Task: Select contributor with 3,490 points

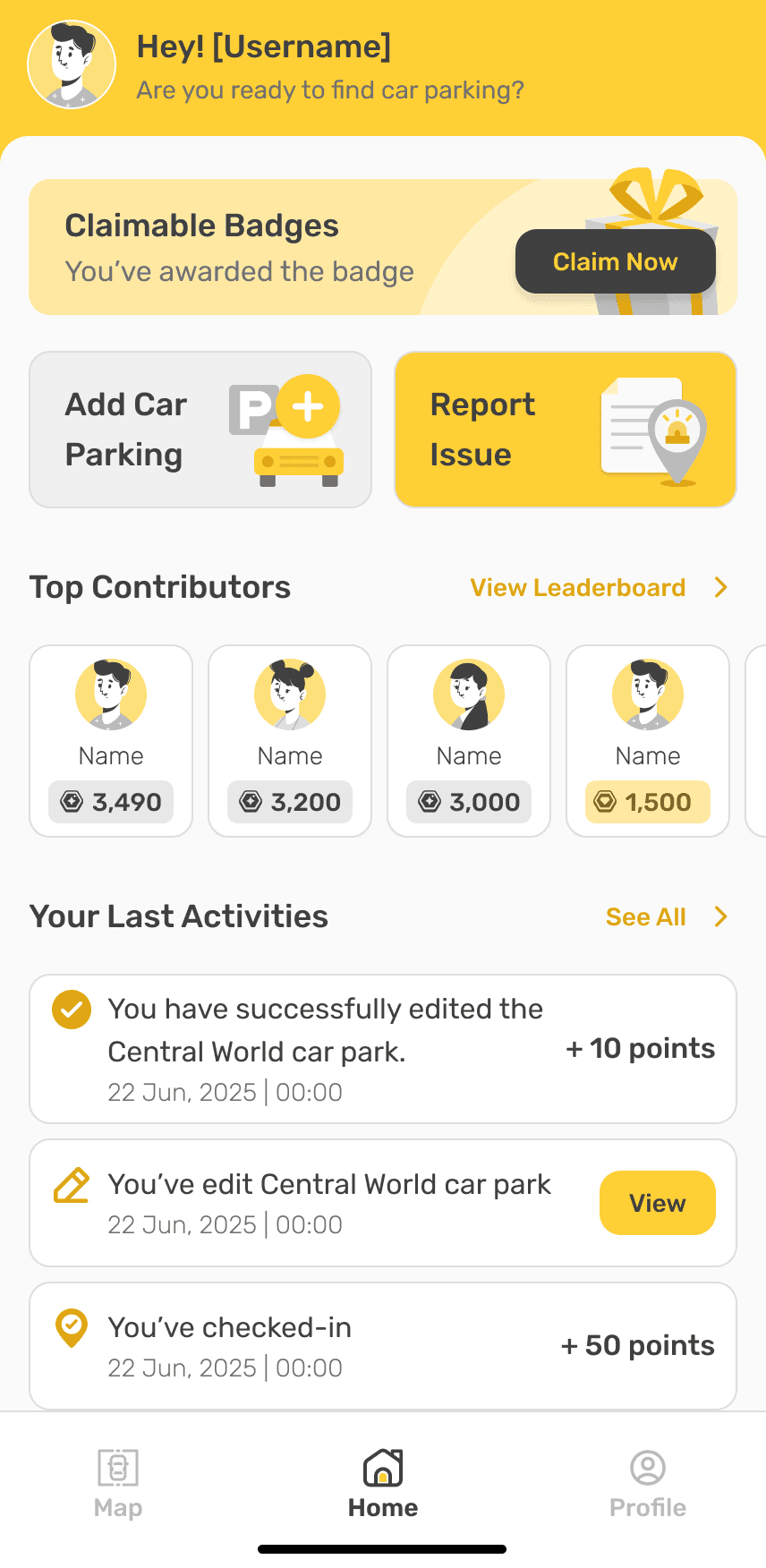Action: [111, 741]
